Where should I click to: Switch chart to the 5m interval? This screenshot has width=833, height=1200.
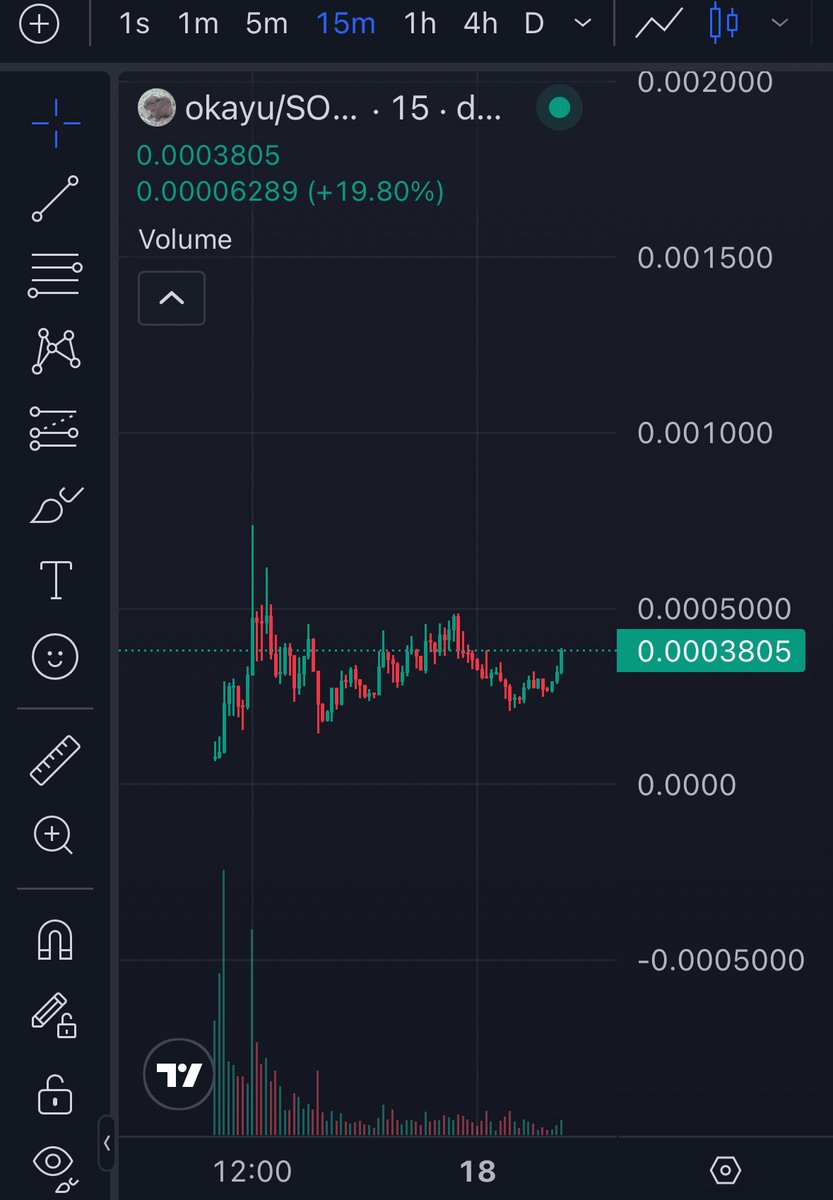tap(266, 23)
